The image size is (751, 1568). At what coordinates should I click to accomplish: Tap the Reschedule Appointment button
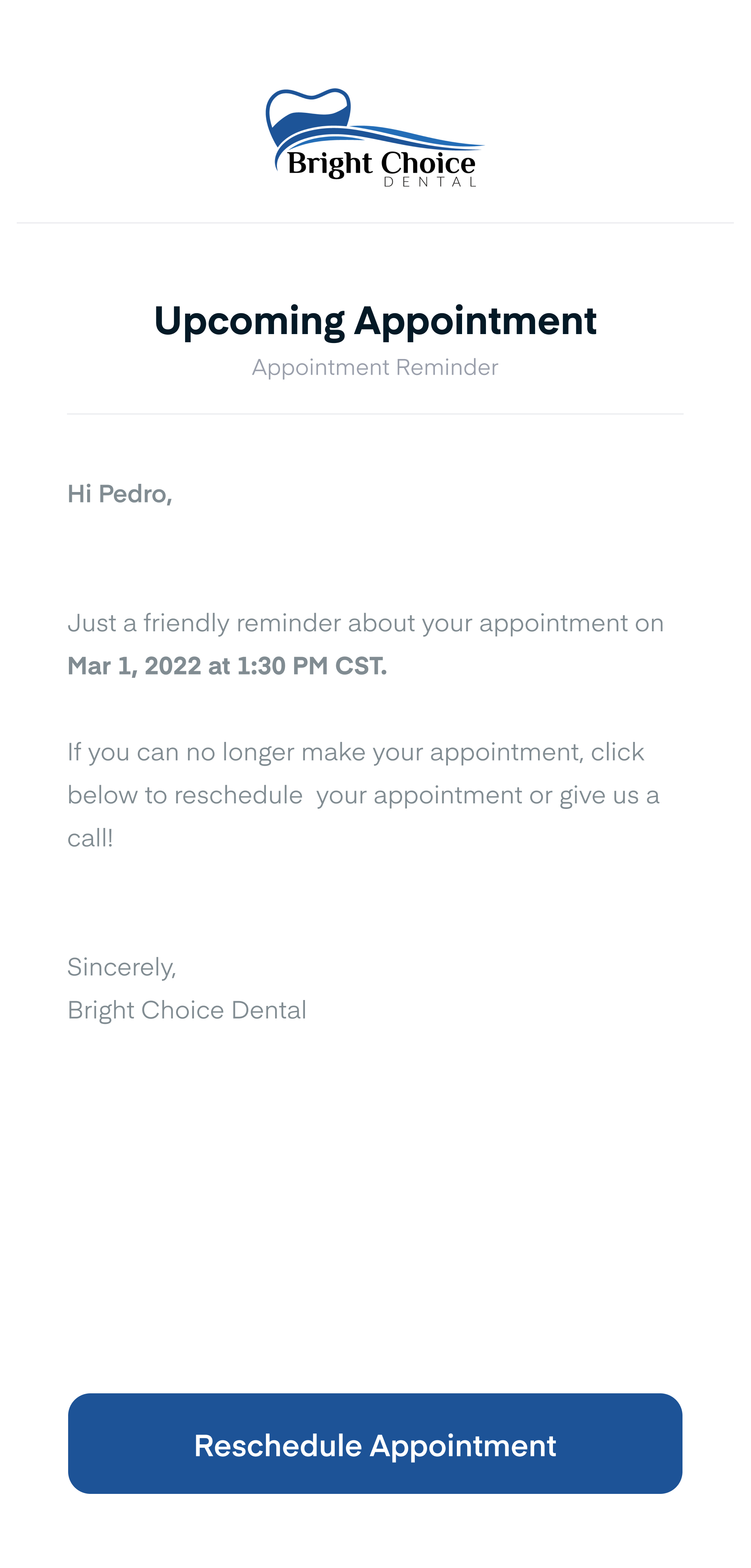pyautogui.click(x=375, y=1443)
